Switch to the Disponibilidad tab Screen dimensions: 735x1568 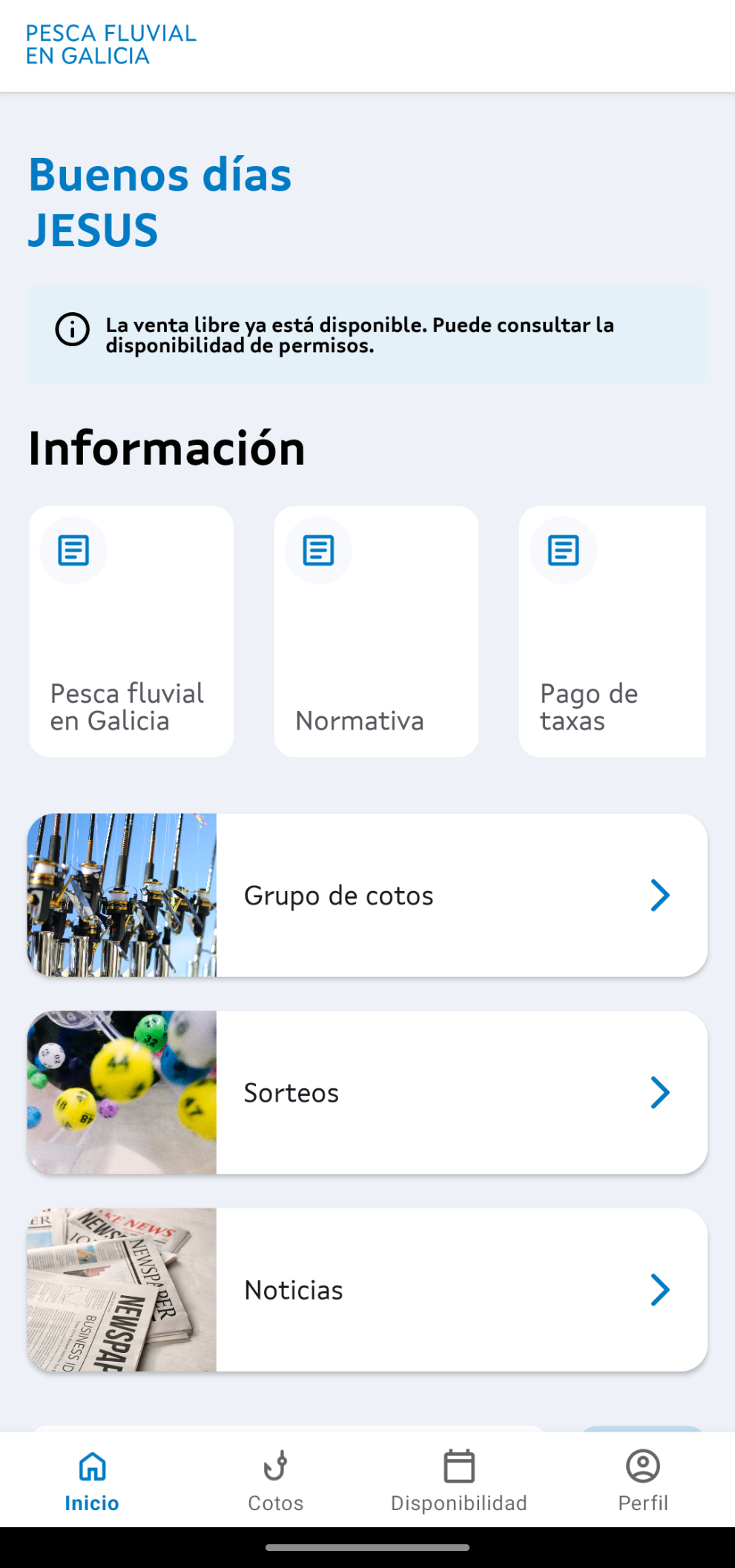[459, 1483]
